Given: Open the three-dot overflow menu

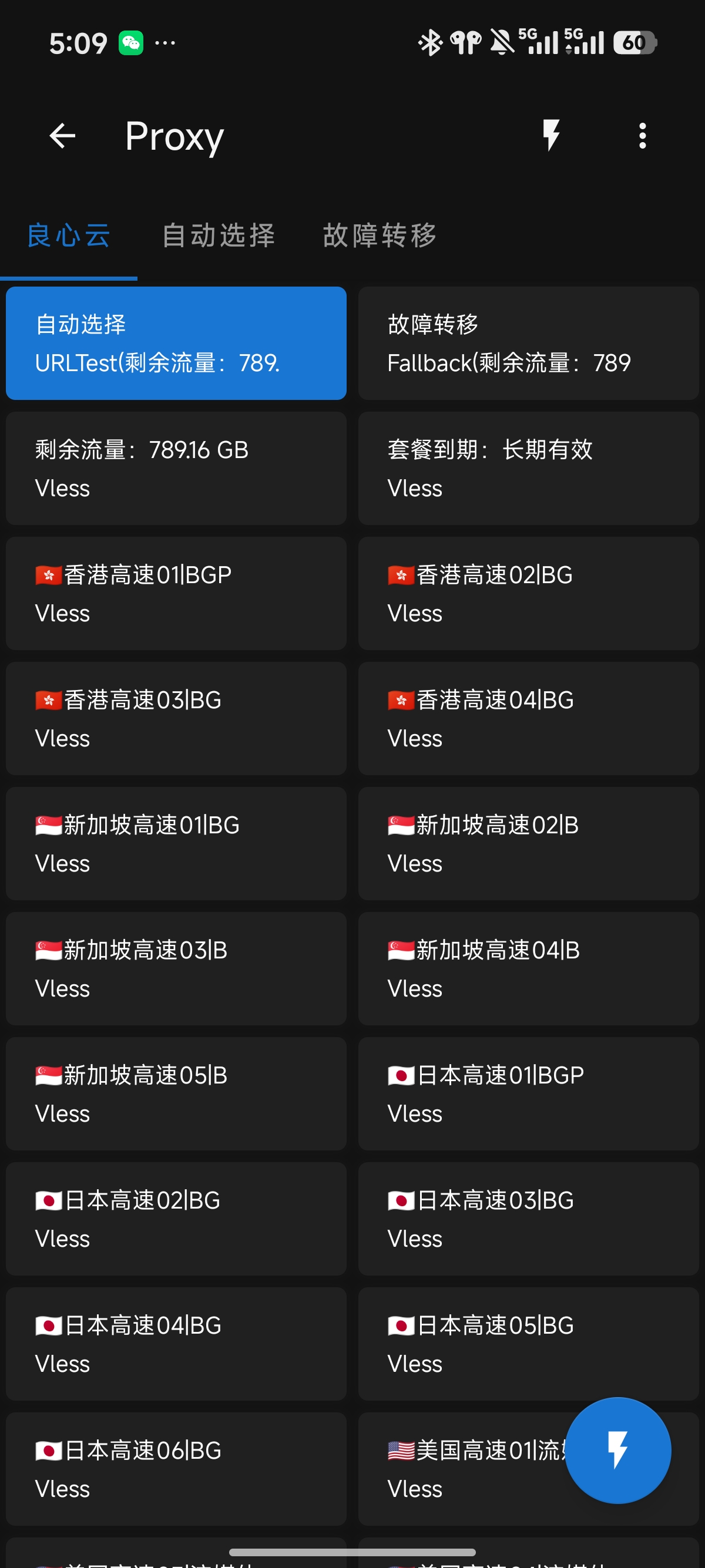Looking at the screenshot, I should (642, 136).
